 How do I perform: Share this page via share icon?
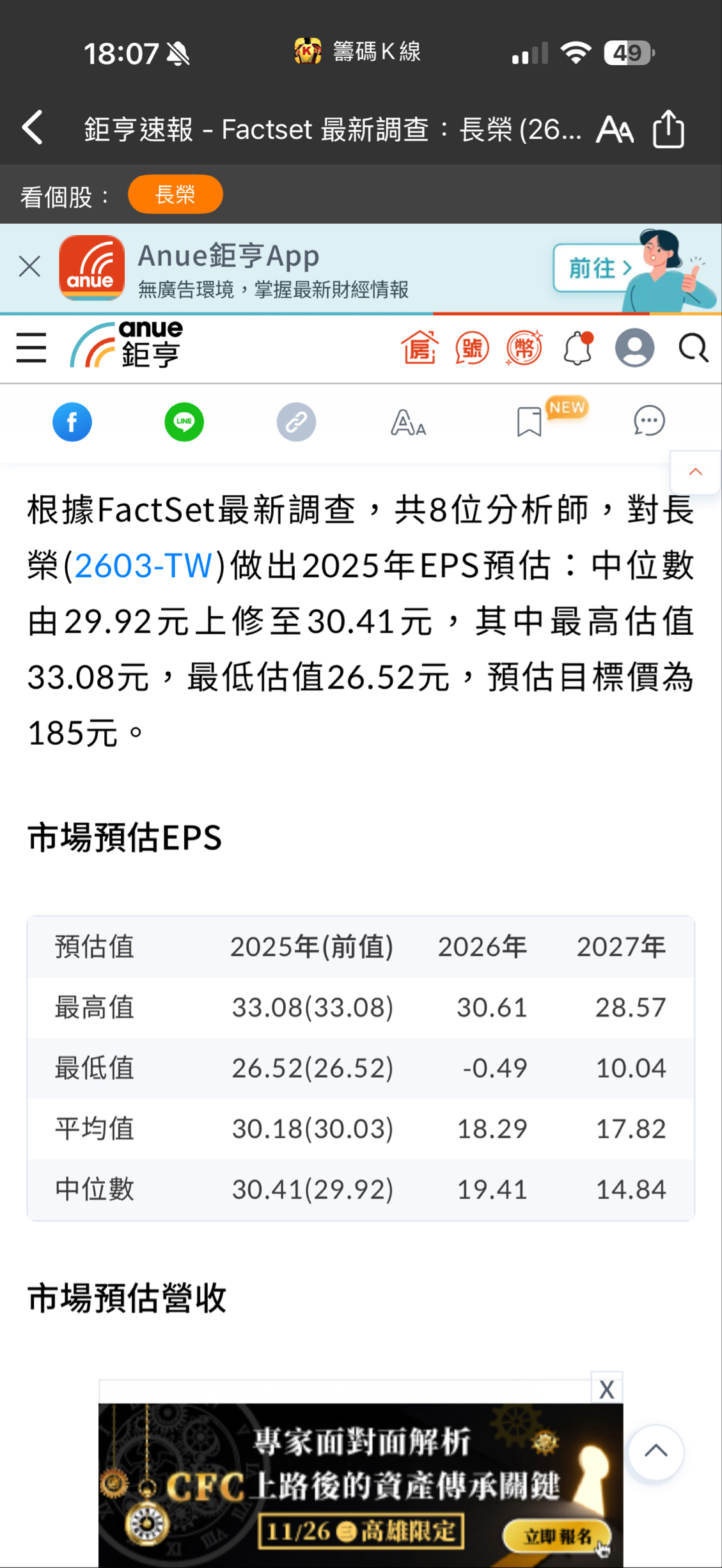coord(669,129)
